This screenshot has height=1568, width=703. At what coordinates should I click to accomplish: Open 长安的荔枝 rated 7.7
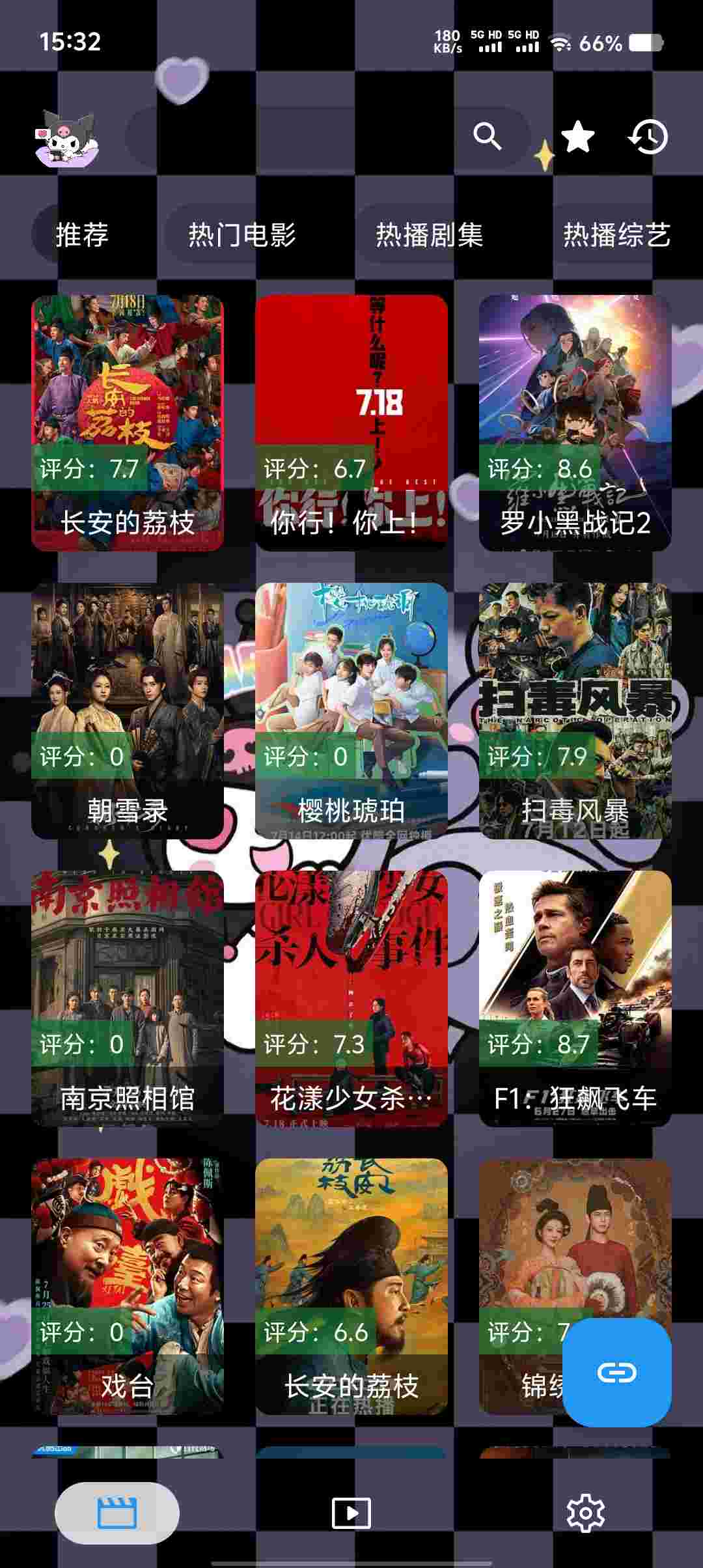[x=128, y=423]
